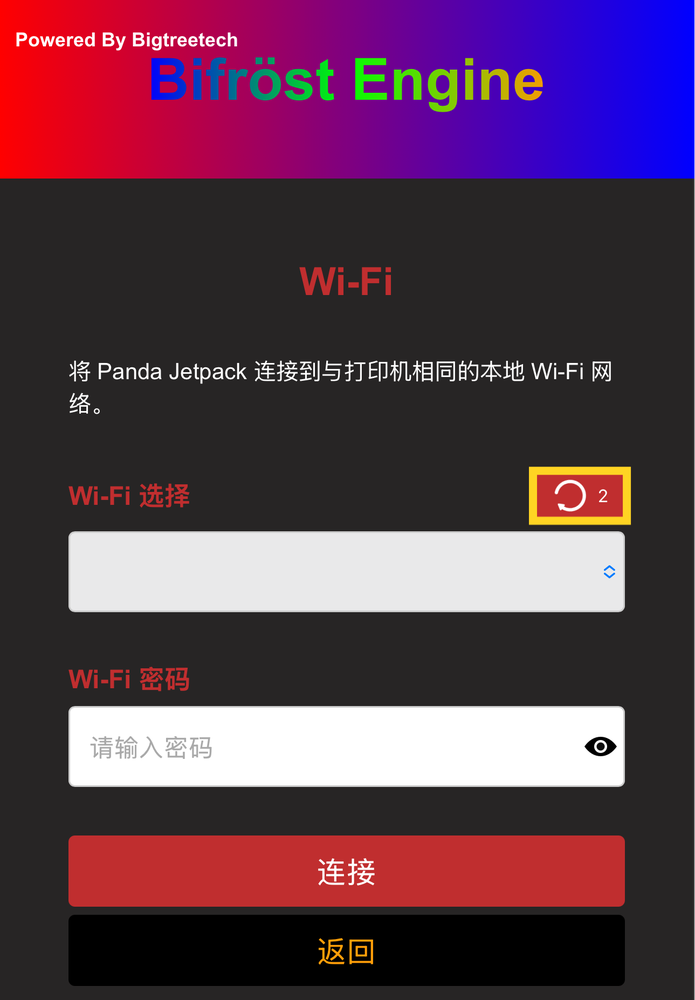Image resolution: width=695 pixels, height=1000 pixels.
Task: Toggle password visibility eye icon
Action: (x=600, y=747)
